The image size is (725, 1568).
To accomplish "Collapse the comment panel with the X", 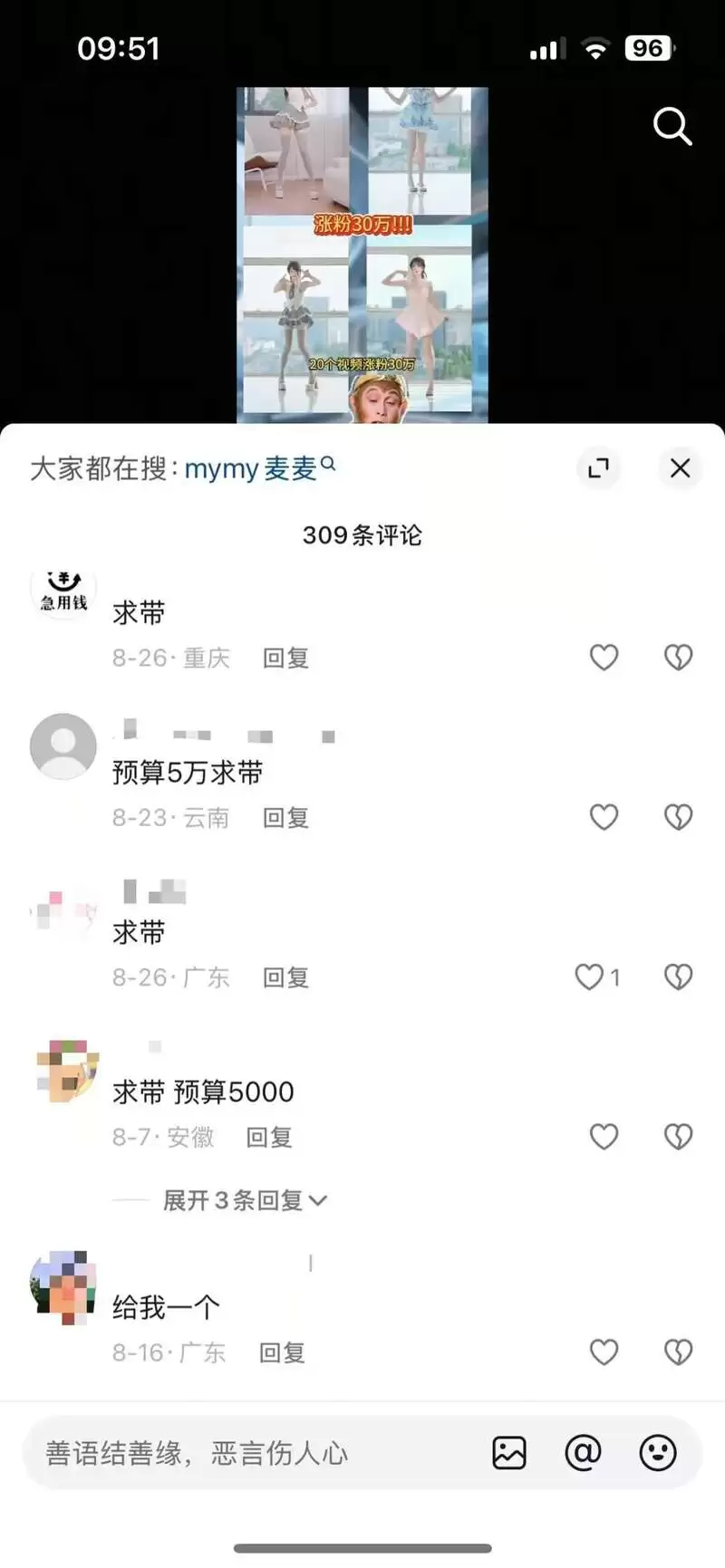I will [680, 468].
